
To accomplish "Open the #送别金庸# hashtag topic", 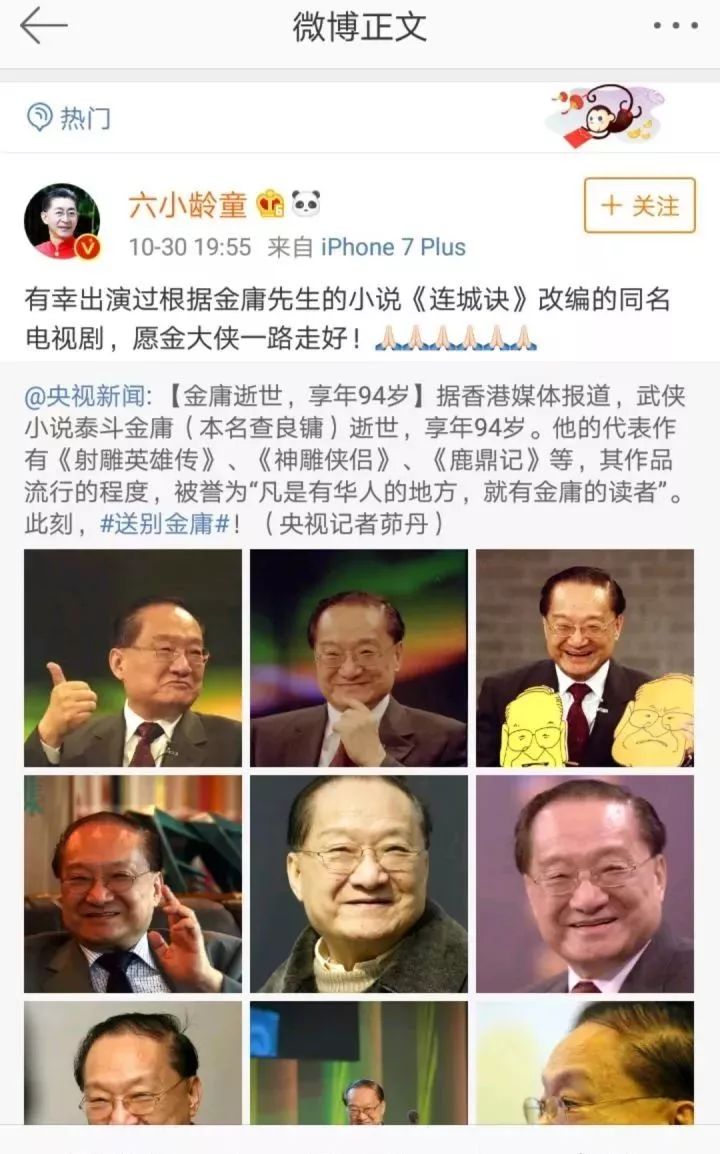I will pyautogui.click(x=165, y=523).
